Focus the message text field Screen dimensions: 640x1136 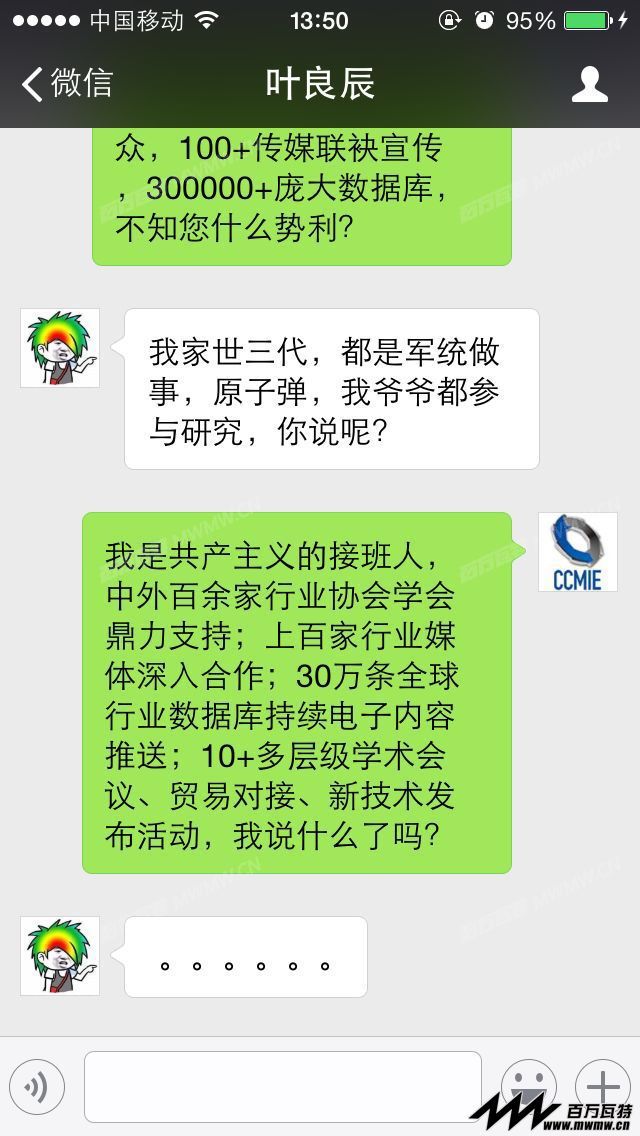[283, 1087]
